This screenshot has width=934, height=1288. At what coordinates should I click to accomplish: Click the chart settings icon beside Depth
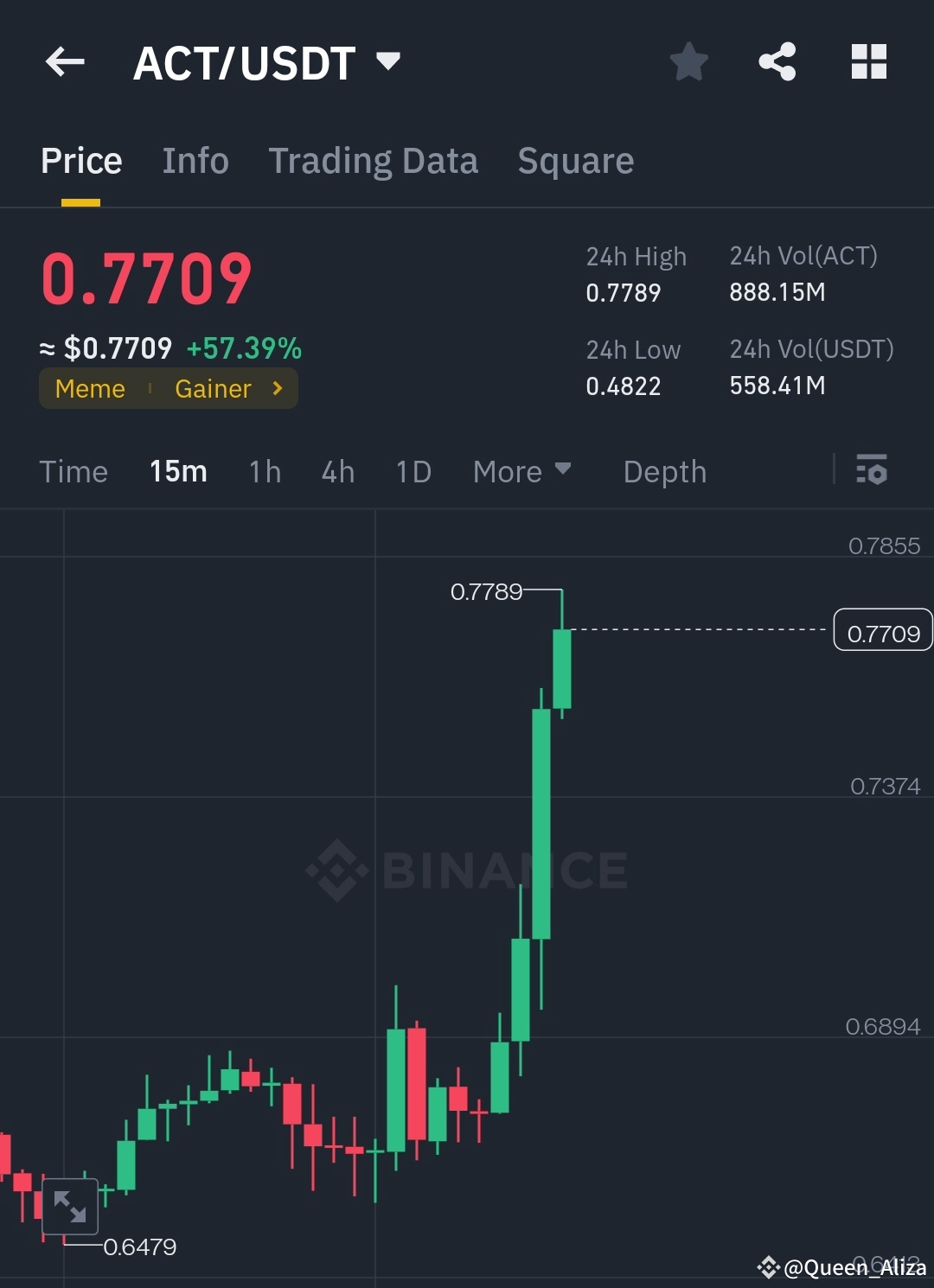click(x=872, y=471)
